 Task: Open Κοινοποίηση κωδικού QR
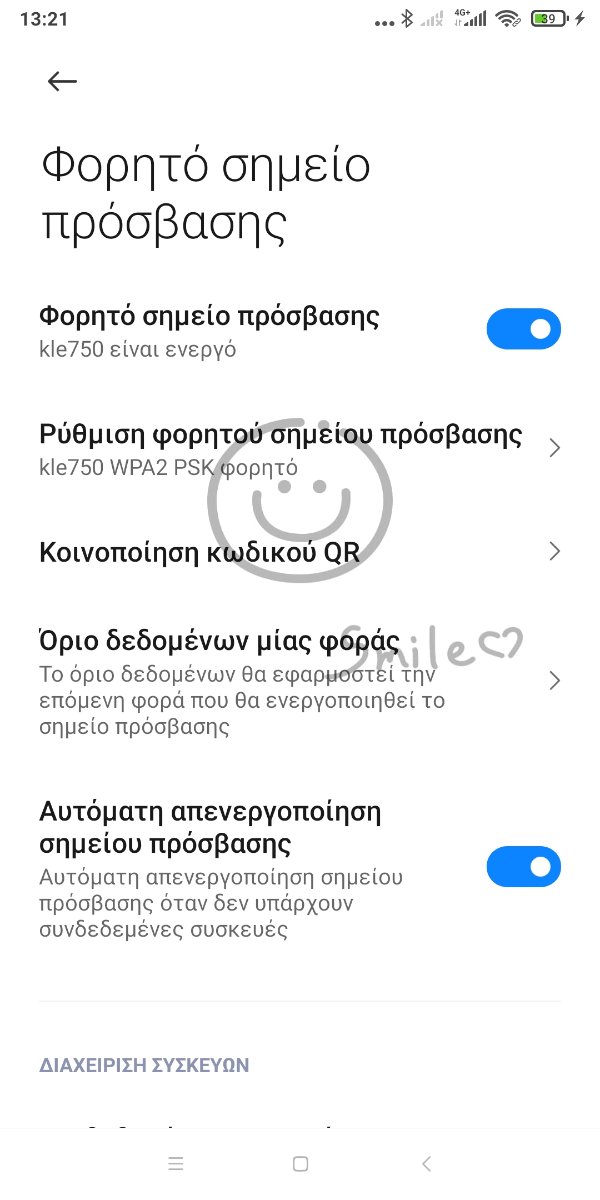click(x=300, y=551)
